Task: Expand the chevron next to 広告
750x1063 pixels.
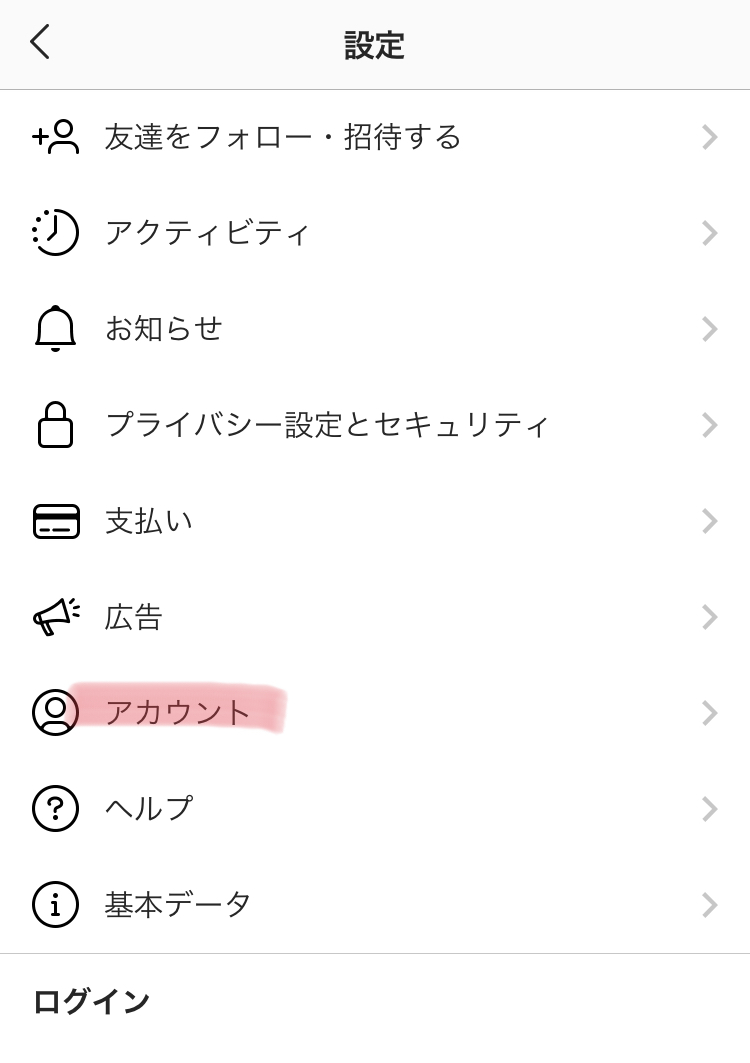Action: tap(710, 617)
